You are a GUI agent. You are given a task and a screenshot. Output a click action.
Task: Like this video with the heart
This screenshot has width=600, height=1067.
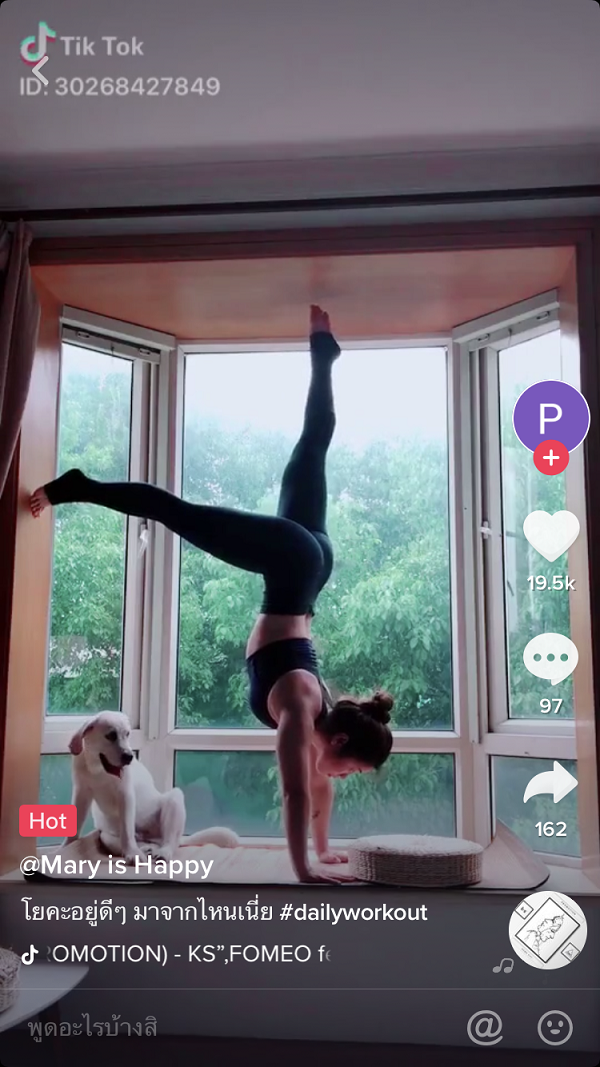[x=551, y=536]
